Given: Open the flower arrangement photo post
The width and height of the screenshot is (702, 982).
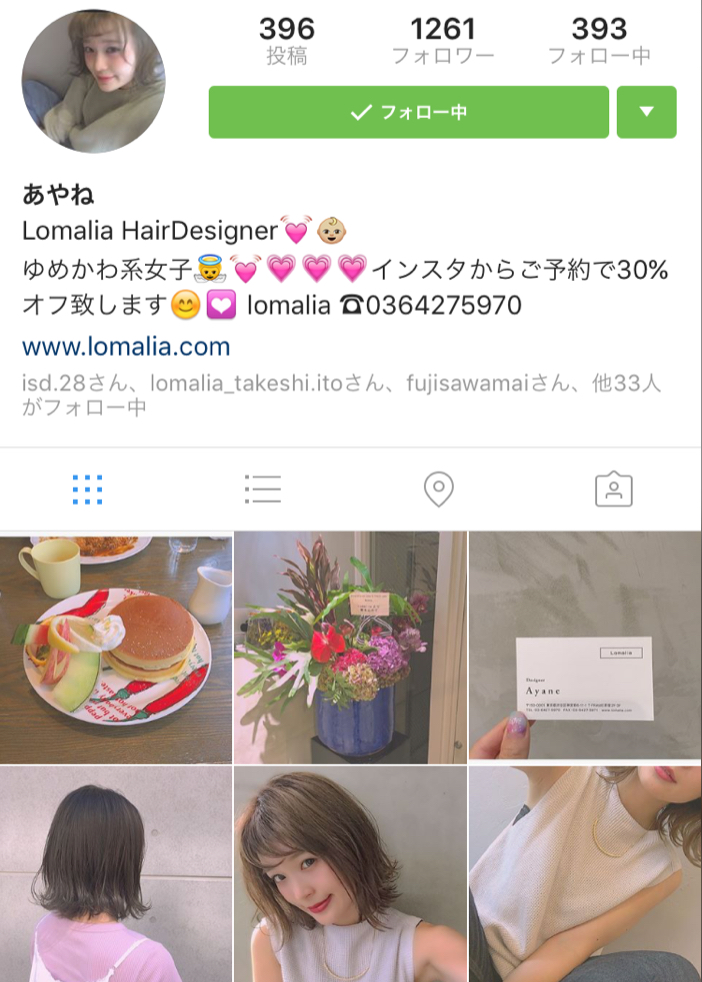Looking at the screenshot, I should pos(350,648).
